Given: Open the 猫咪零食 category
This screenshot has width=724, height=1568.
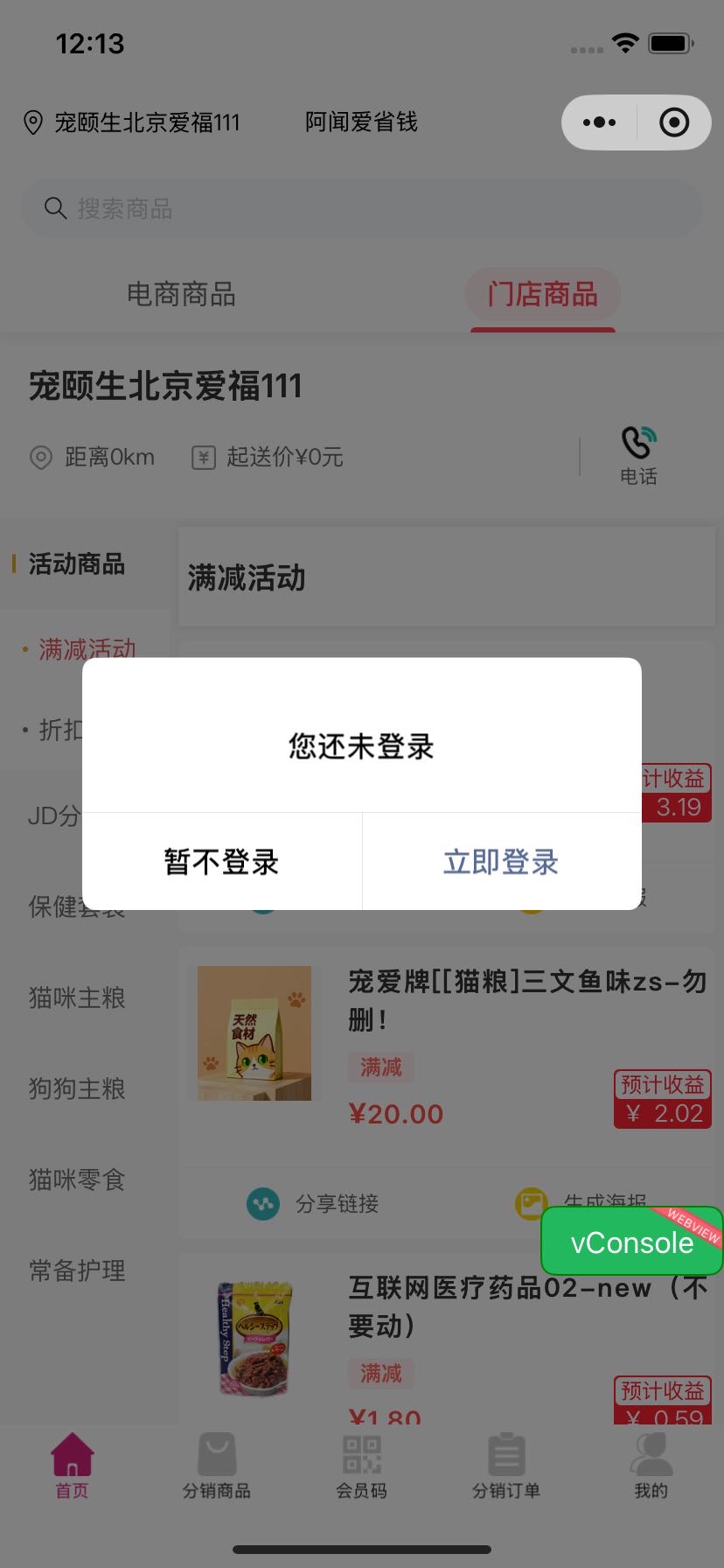Looking at the screenshot, I should 77,1179.
